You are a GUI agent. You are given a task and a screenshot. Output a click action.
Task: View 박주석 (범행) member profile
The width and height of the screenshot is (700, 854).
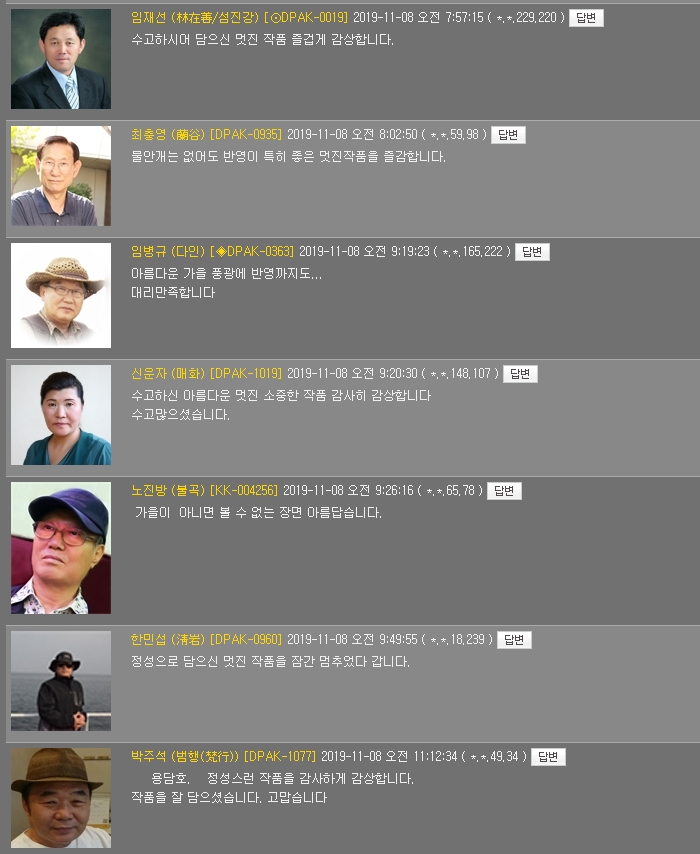tap(185, 757)
